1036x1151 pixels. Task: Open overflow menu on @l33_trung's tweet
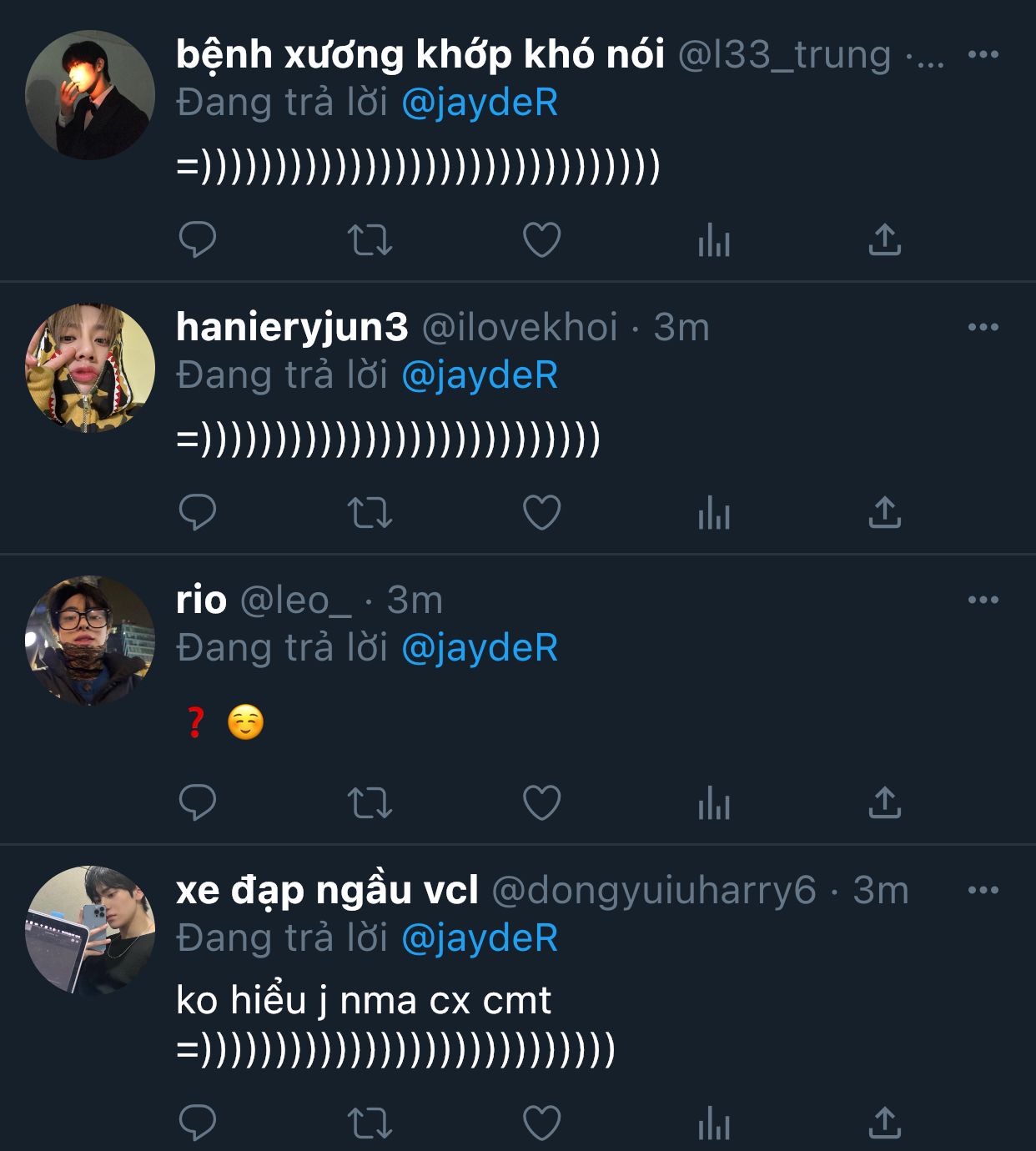(x=983, y=54)
